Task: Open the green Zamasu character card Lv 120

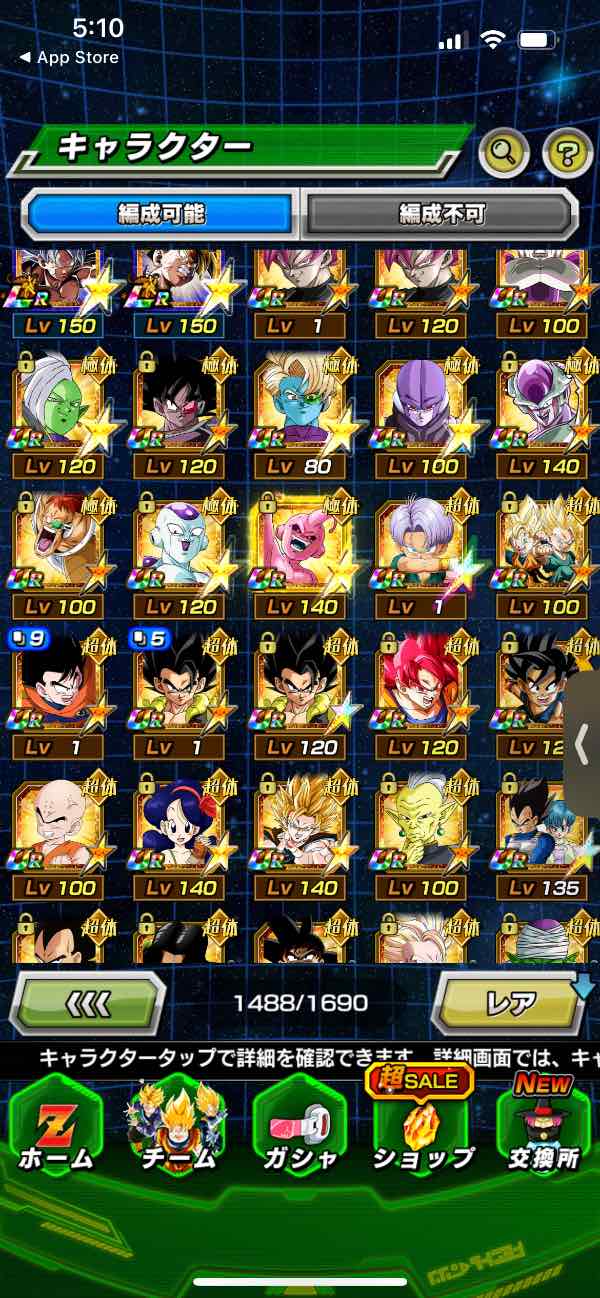Action: 56,408
